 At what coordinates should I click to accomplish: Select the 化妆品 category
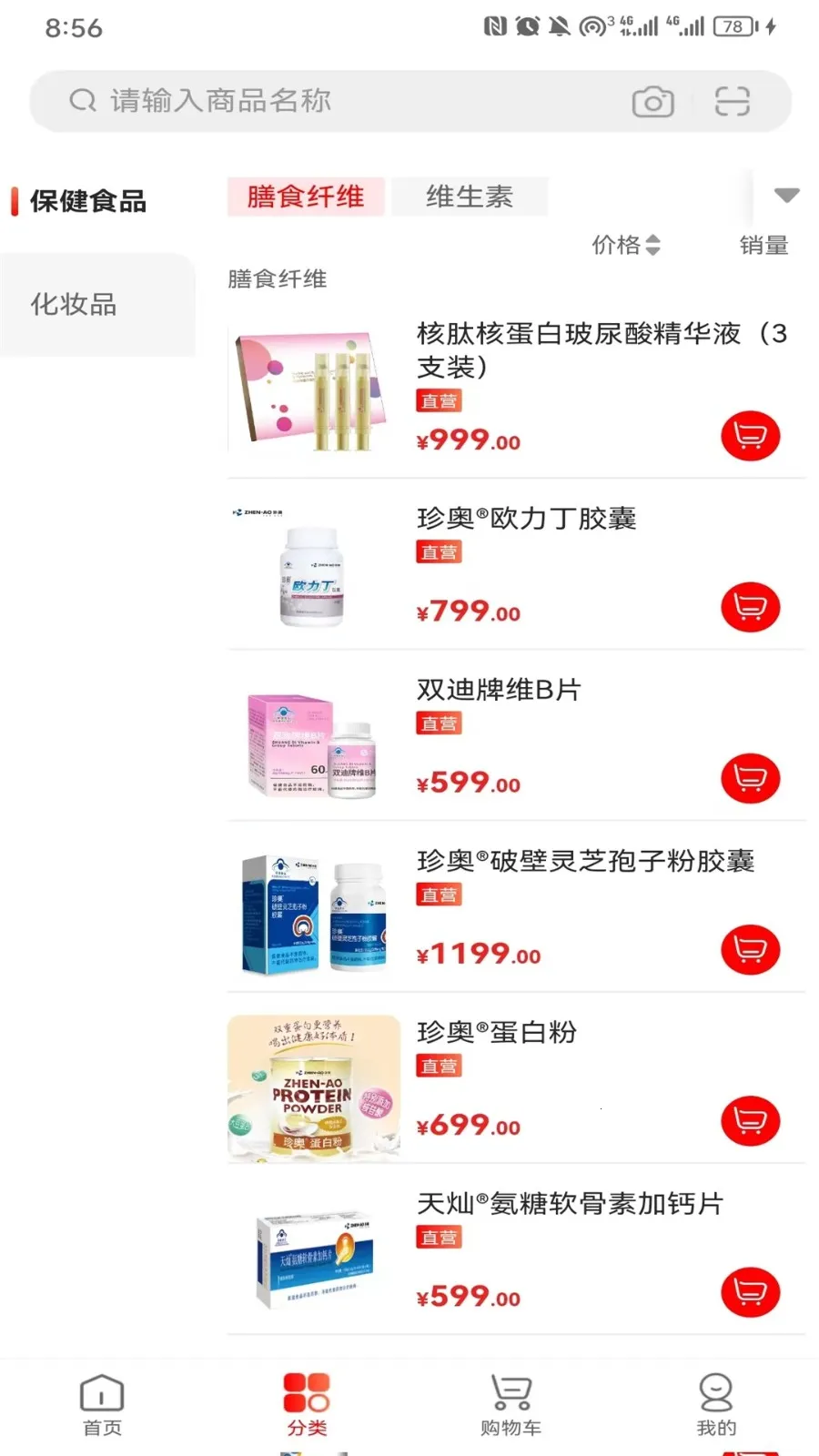click(x=75, y=304)
